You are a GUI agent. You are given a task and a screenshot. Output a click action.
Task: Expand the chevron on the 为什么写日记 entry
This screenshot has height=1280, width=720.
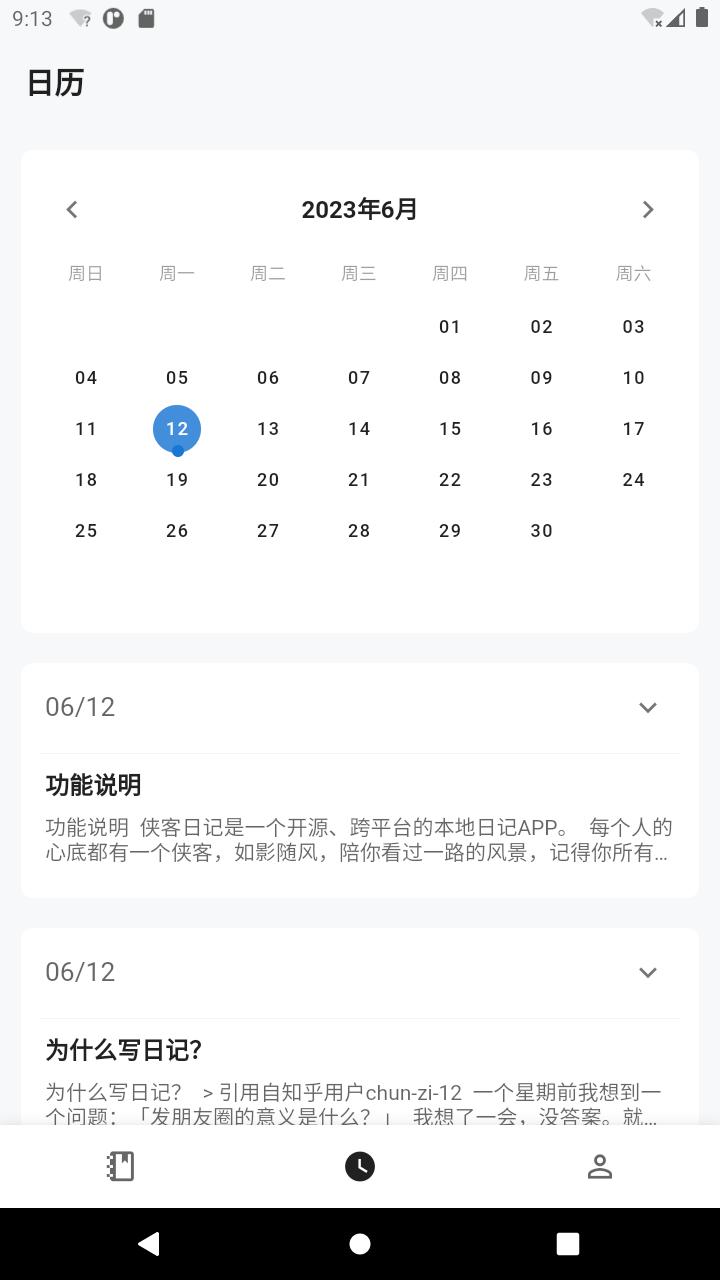(x=648, y=972)
